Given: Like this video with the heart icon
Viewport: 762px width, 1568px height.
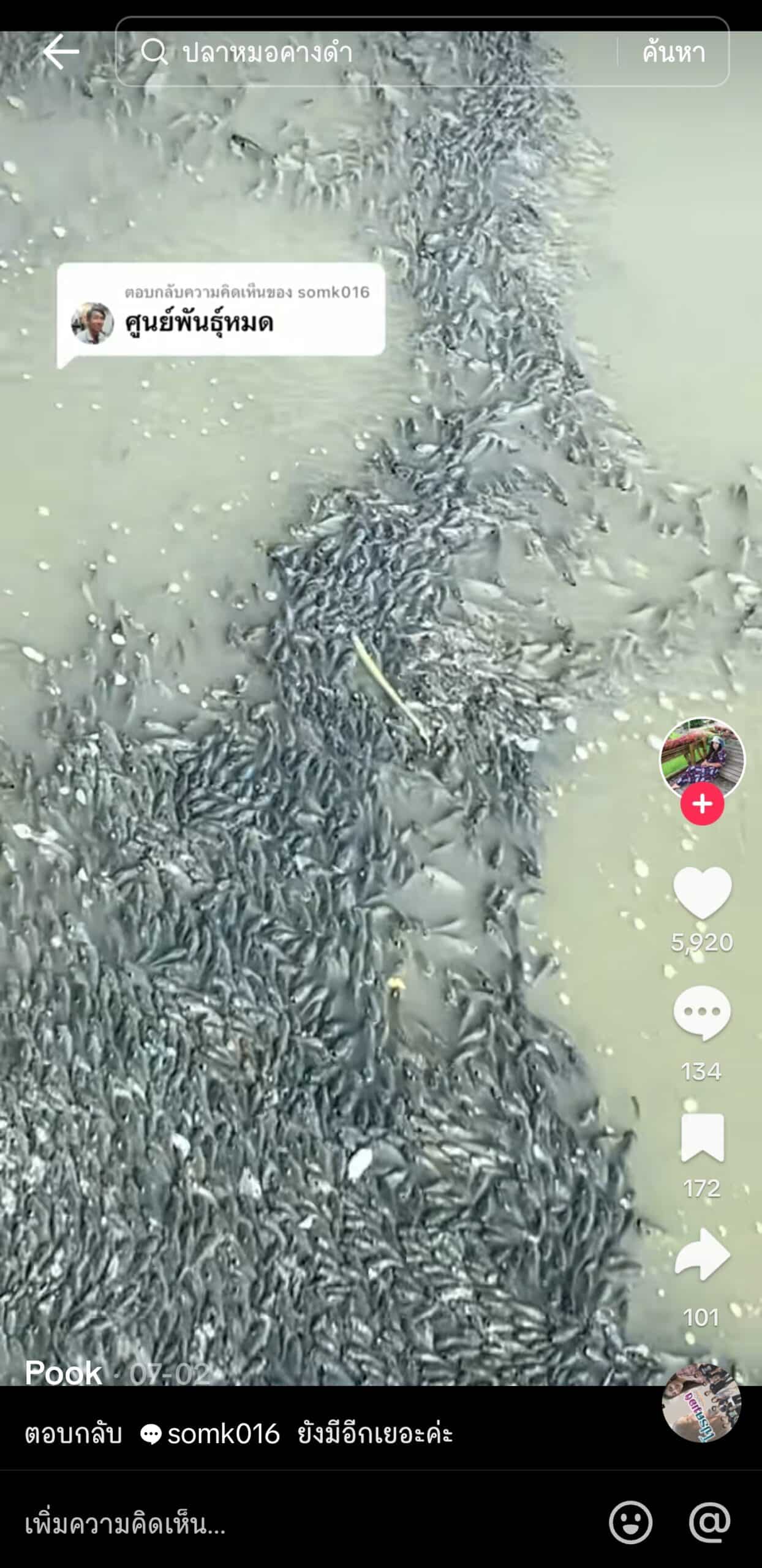Looking at the screenshot, I should pyautogui.click(x=702, y=893).
